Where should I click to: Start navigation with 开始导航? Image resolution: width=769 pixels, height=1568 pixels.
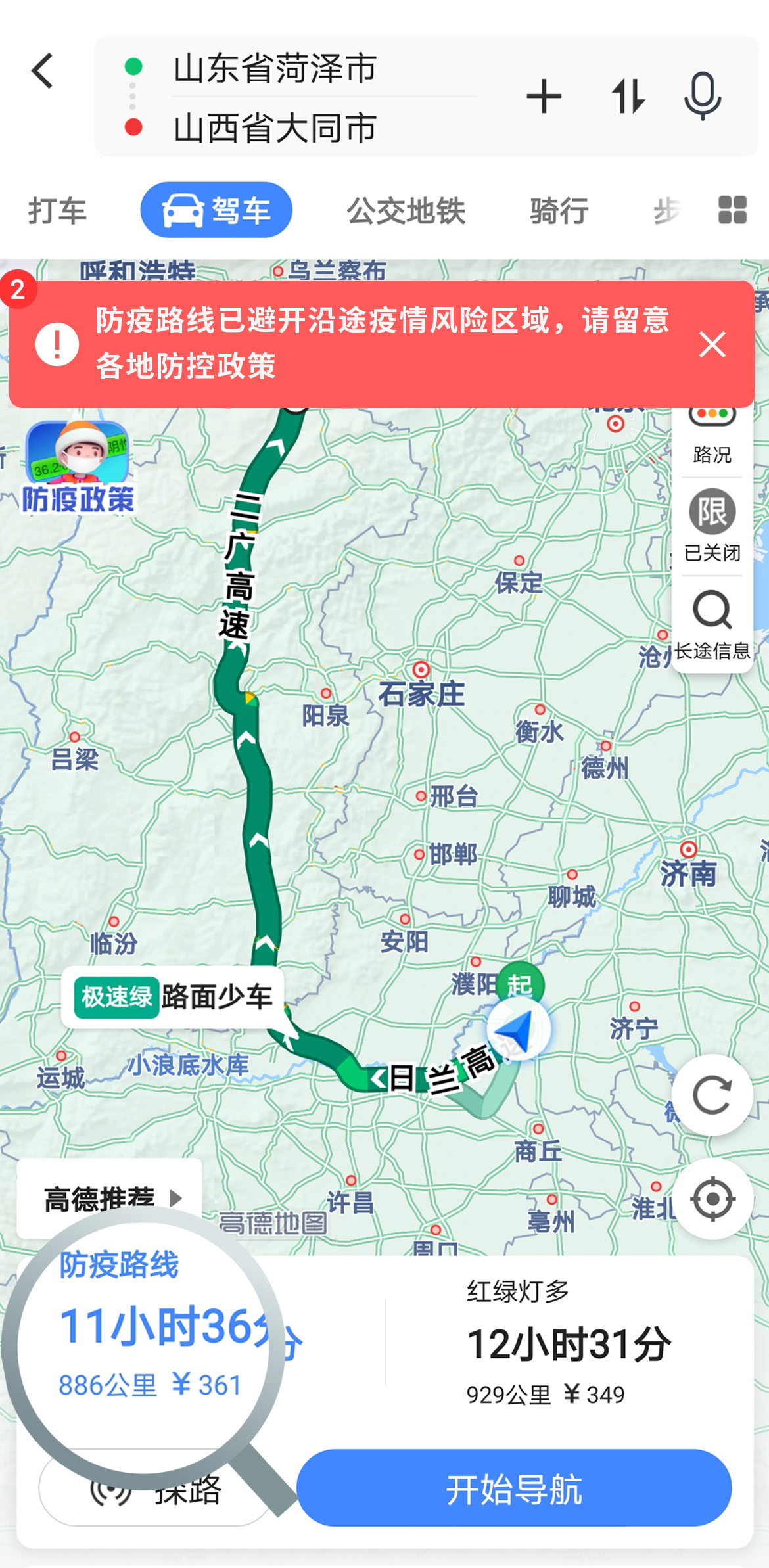point(513,1488)
